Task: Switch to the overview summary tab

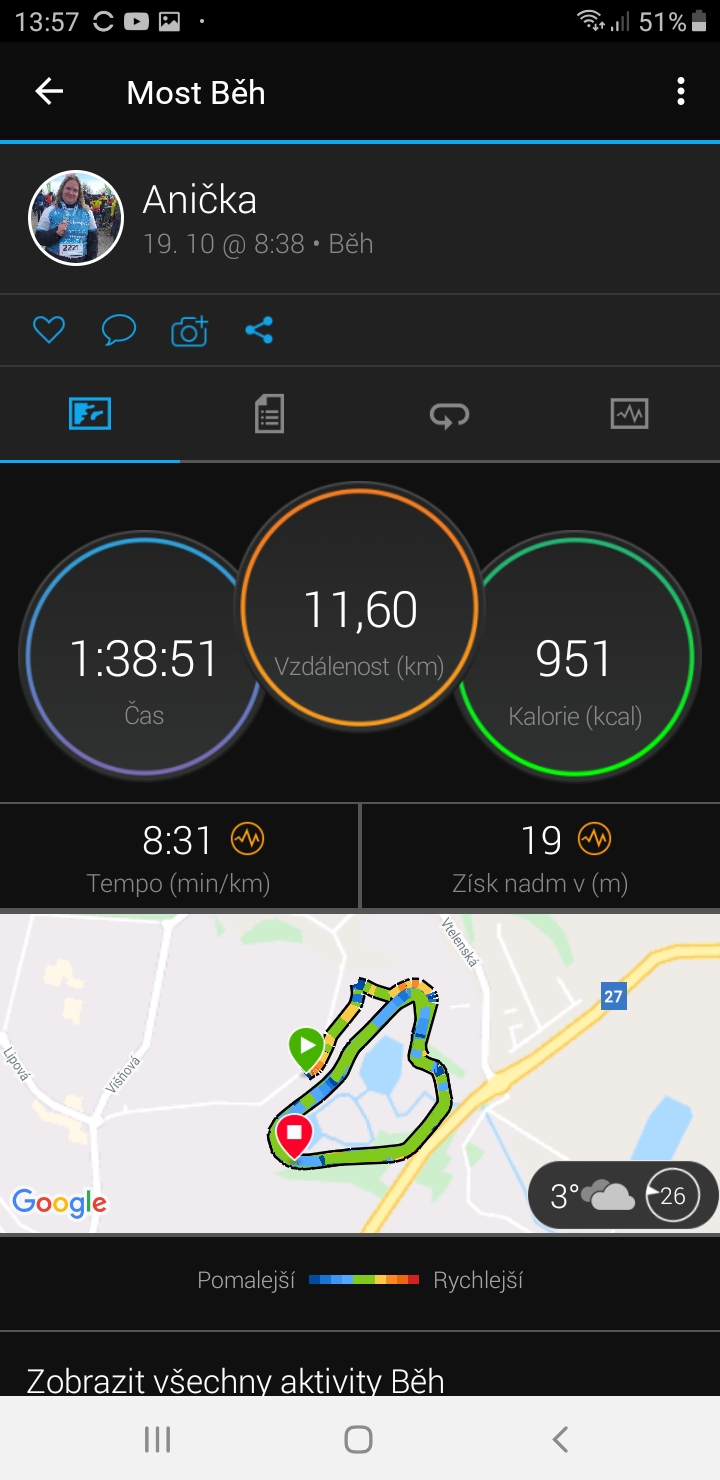Action: click(x=90, y=413)
